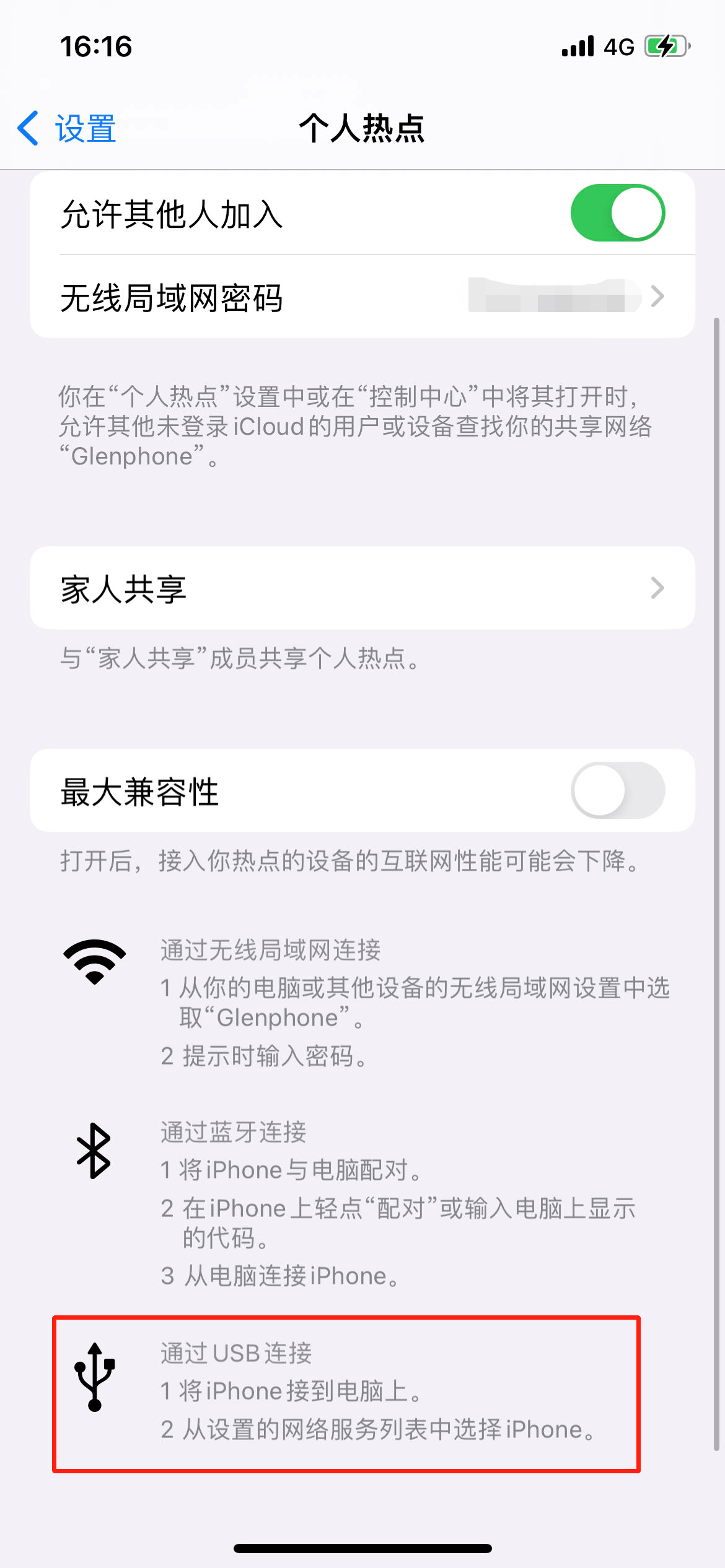
Task: Go back to 设置
Action: [x=67, y=129]
